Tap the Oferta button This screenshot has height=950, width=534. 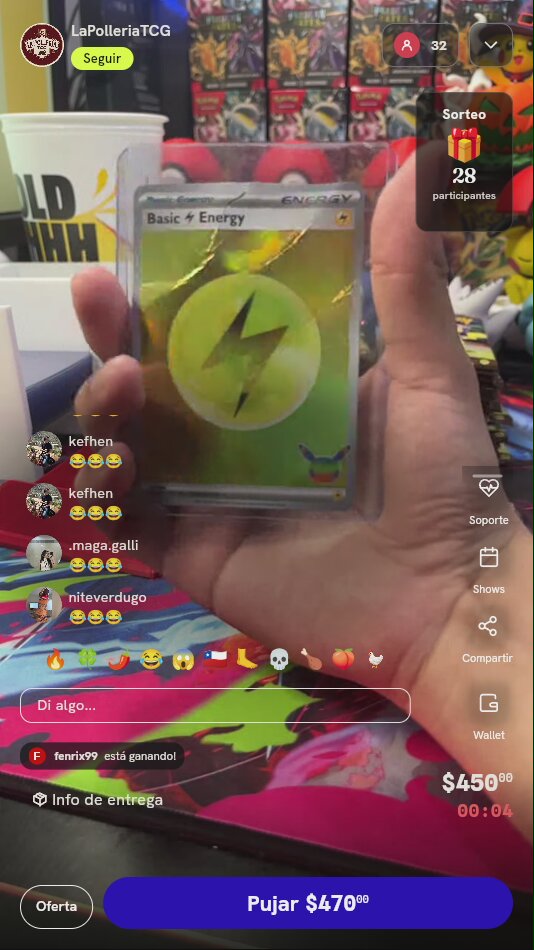pos(56,907)
